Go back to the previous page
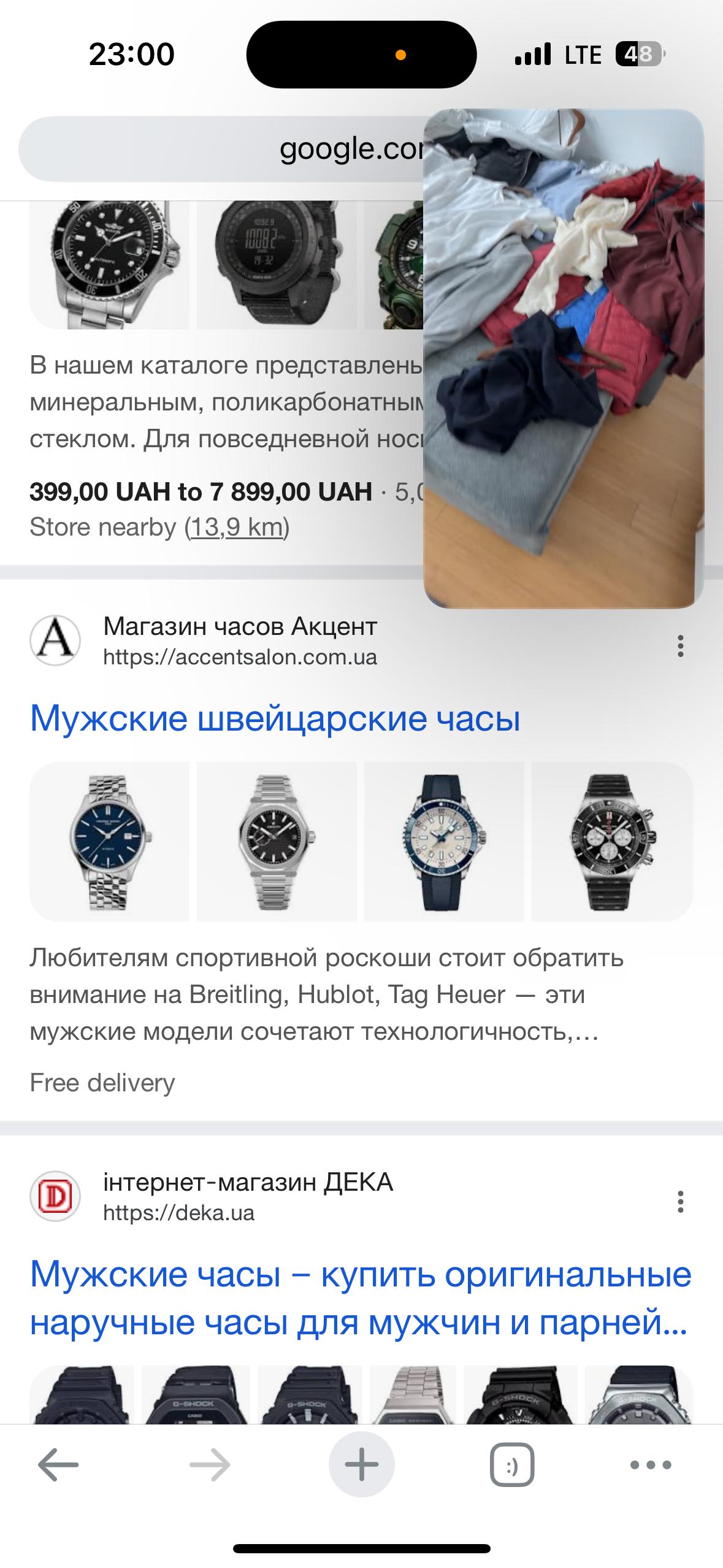Viewport: 723px width, 1568px height. coord(58,1464)
